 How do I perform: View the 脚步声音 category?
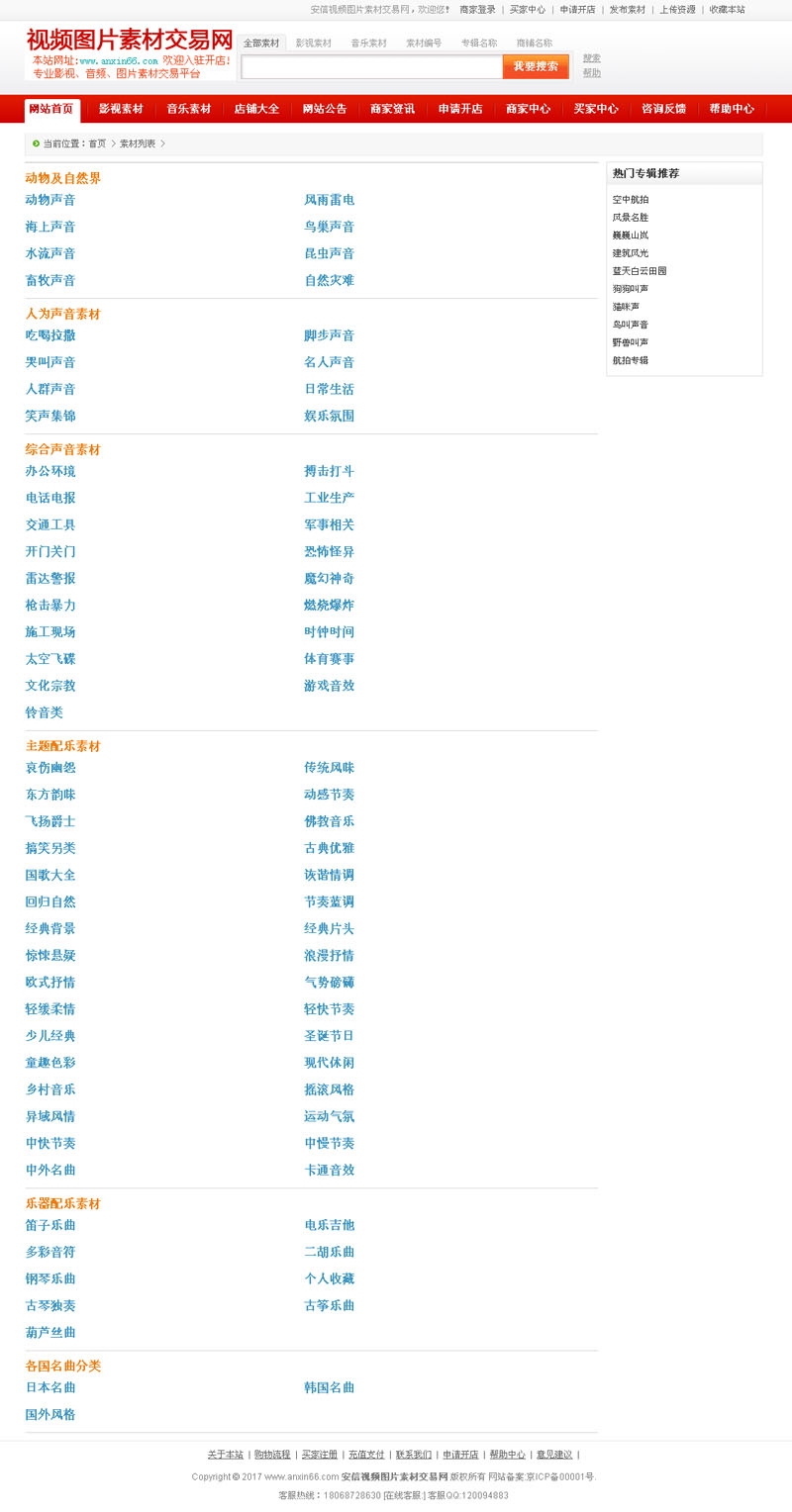pyautogui.click(x=330, y=335)
